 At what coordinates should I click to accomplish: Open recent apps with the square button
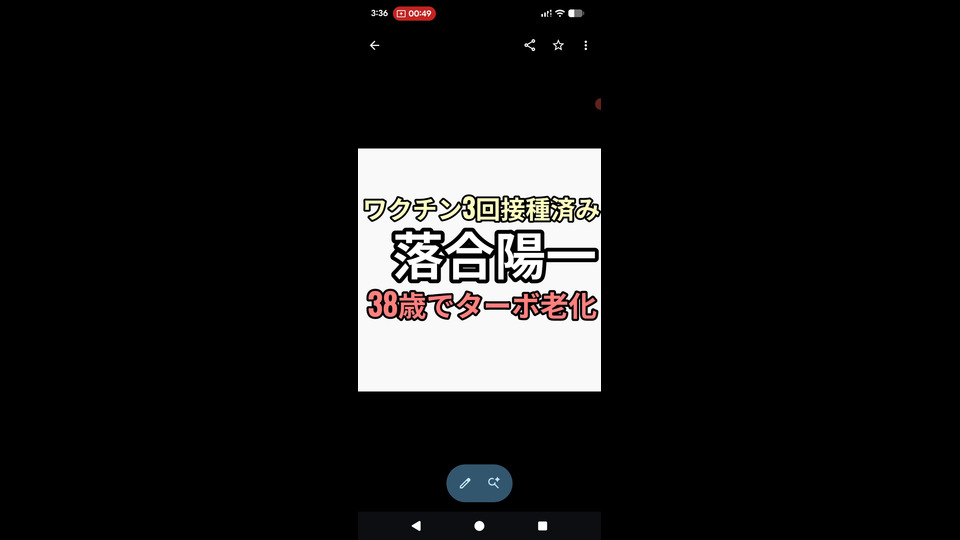542,525
